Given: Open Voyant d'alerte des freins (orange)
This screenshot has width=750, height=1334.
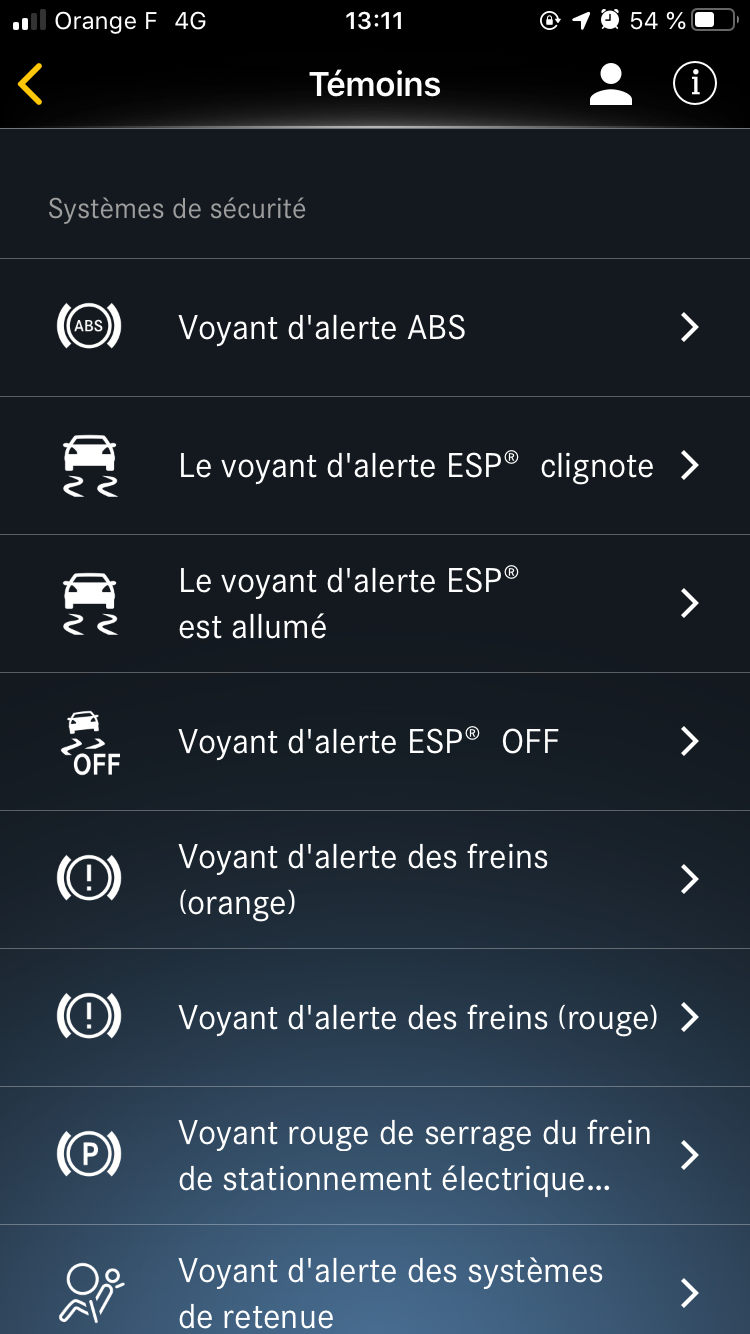Looking at the screenshot, I should (x=375, y=880).
